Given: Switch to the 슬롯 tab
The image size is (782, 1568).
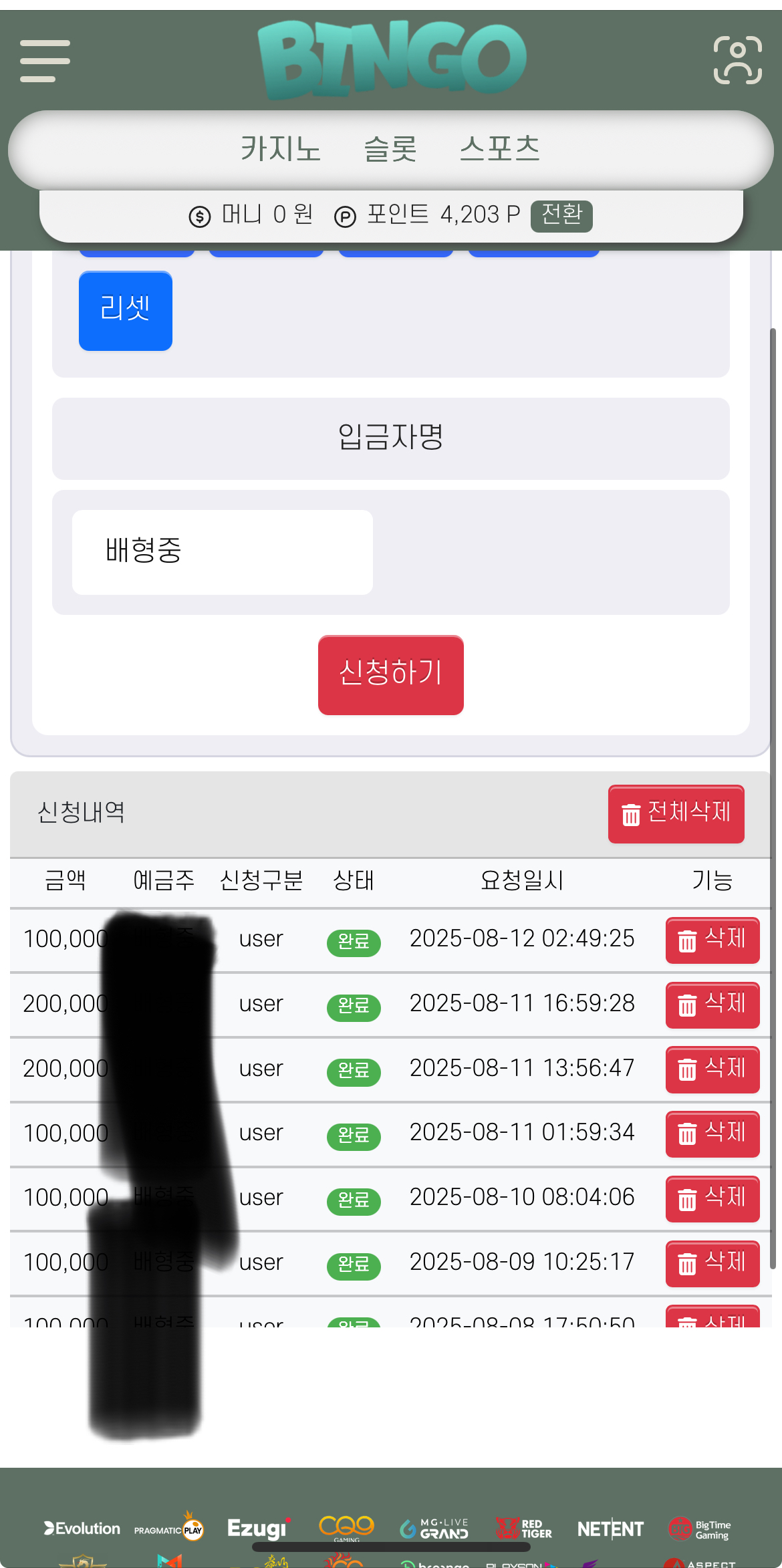Looking at the screenshot, I should (390, 148).
